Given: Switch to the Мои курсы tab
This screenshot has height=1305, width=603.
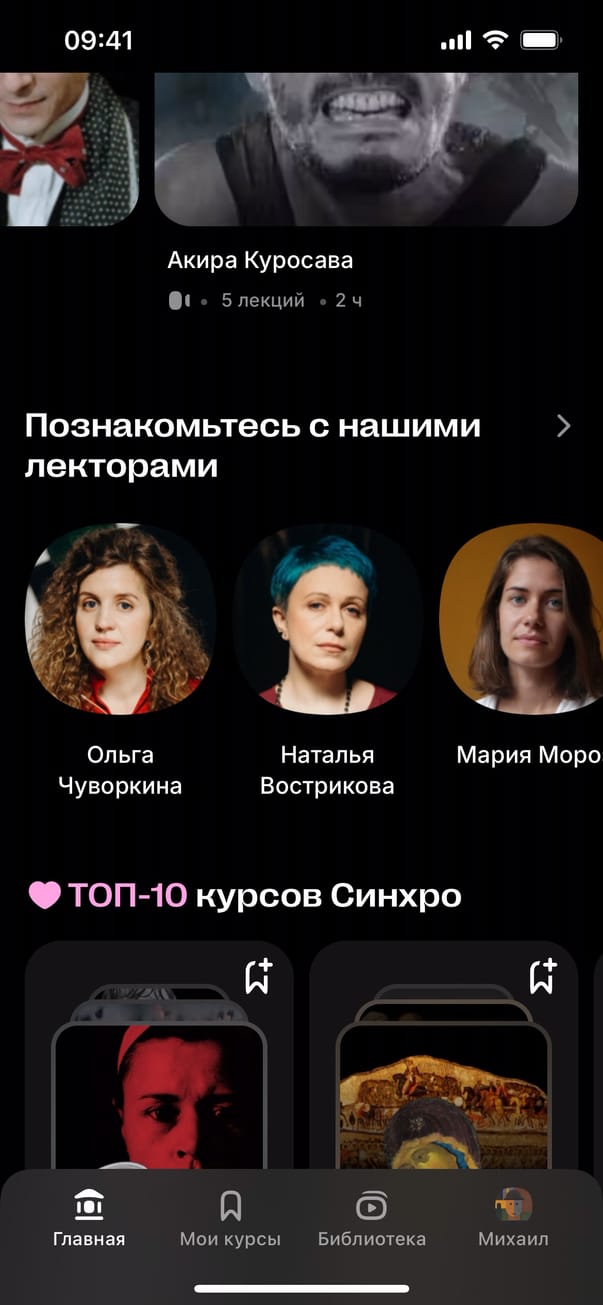Looking at the screenshot, I should click(x=230, y=1219).
